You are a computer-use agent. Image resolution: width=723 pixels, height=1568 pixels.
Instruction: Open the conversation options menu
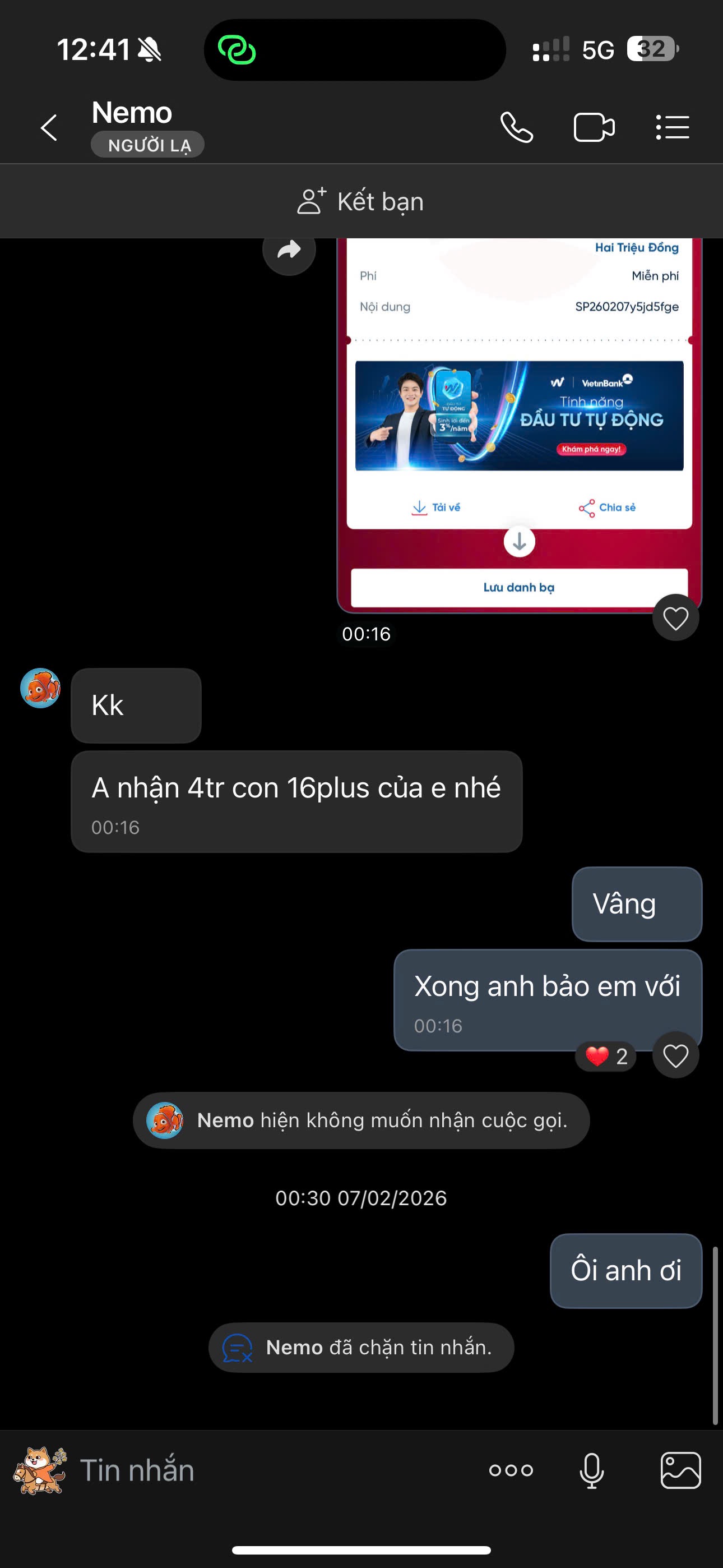pos(673,127)
